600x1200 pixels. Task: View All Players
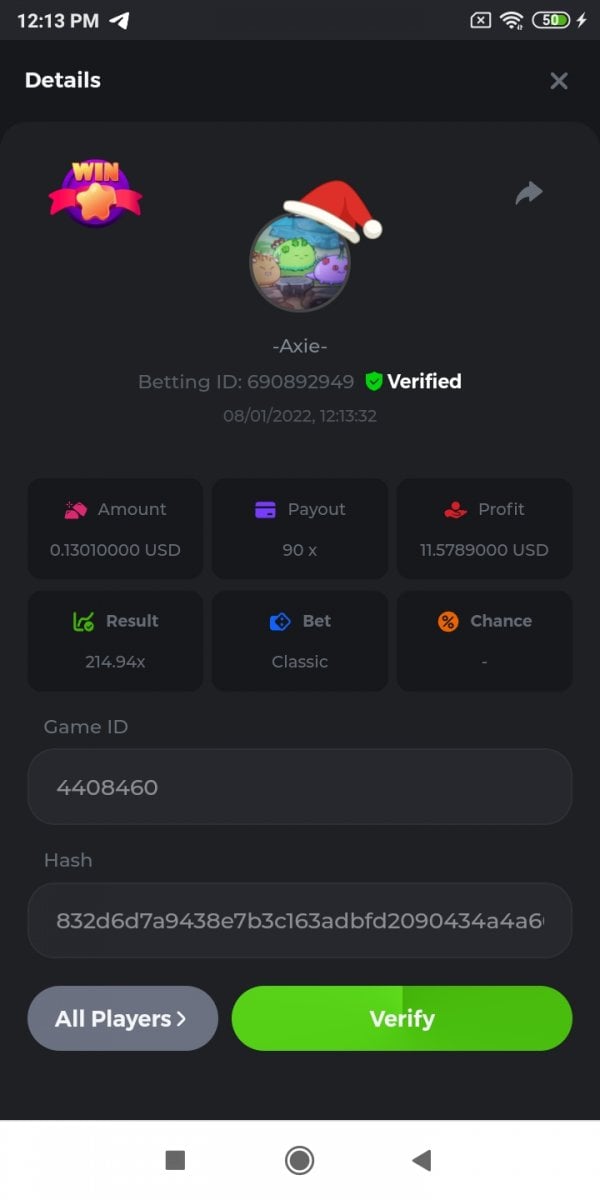(122, 1018)
